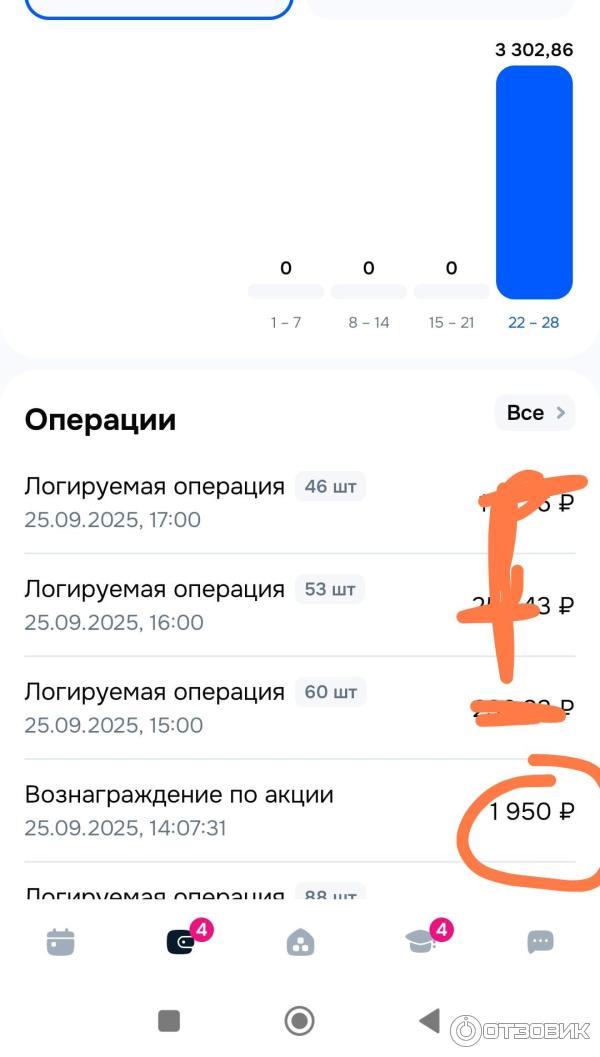Open the training tab with graduation cap

420,942
